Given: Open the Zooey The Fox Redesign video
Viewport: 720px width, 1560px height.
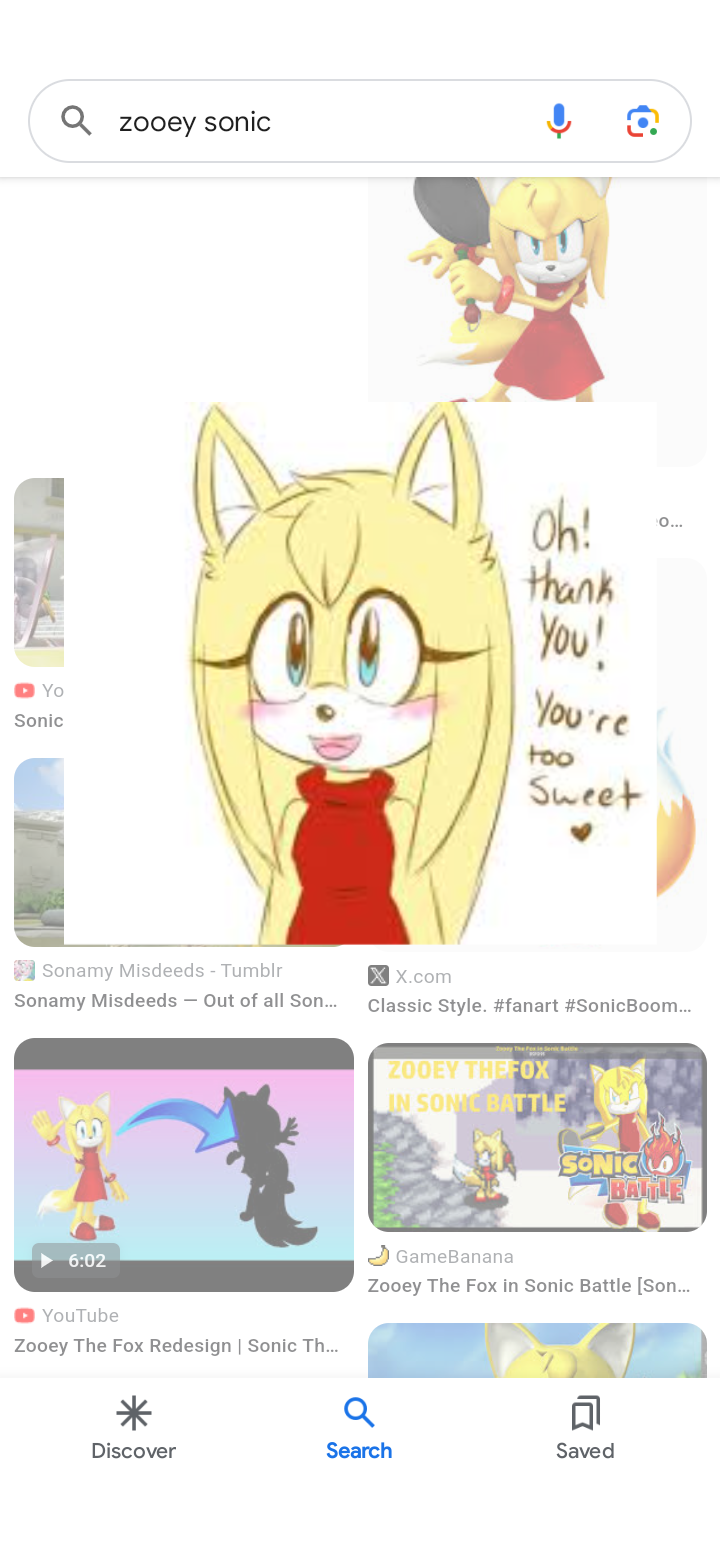Looking at the screenshot, I should [184, 1165].
